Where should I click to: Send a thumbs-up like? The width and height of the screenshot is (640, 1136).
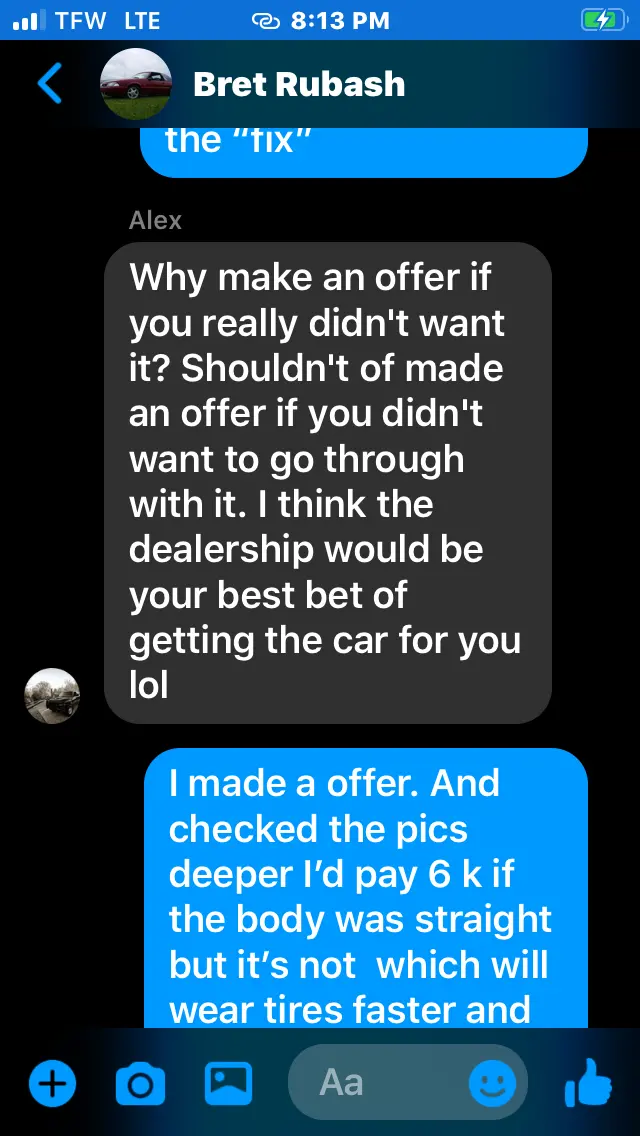[x=588, y=1083]
